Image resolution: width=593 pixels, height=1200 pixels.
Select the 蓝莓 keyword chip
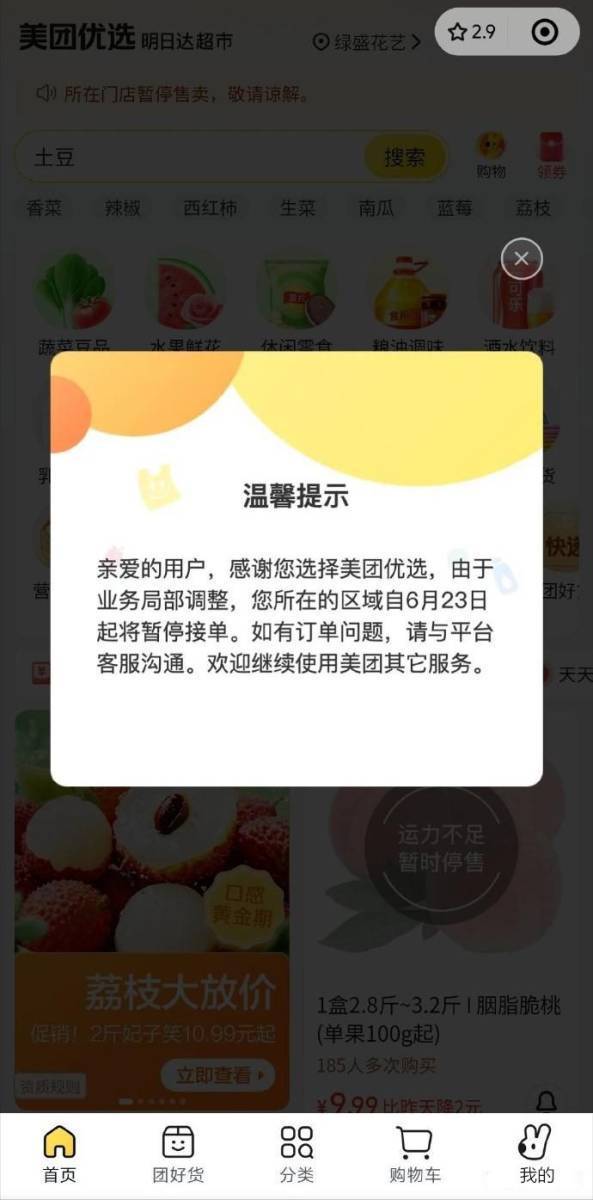[x=454, y=209]
